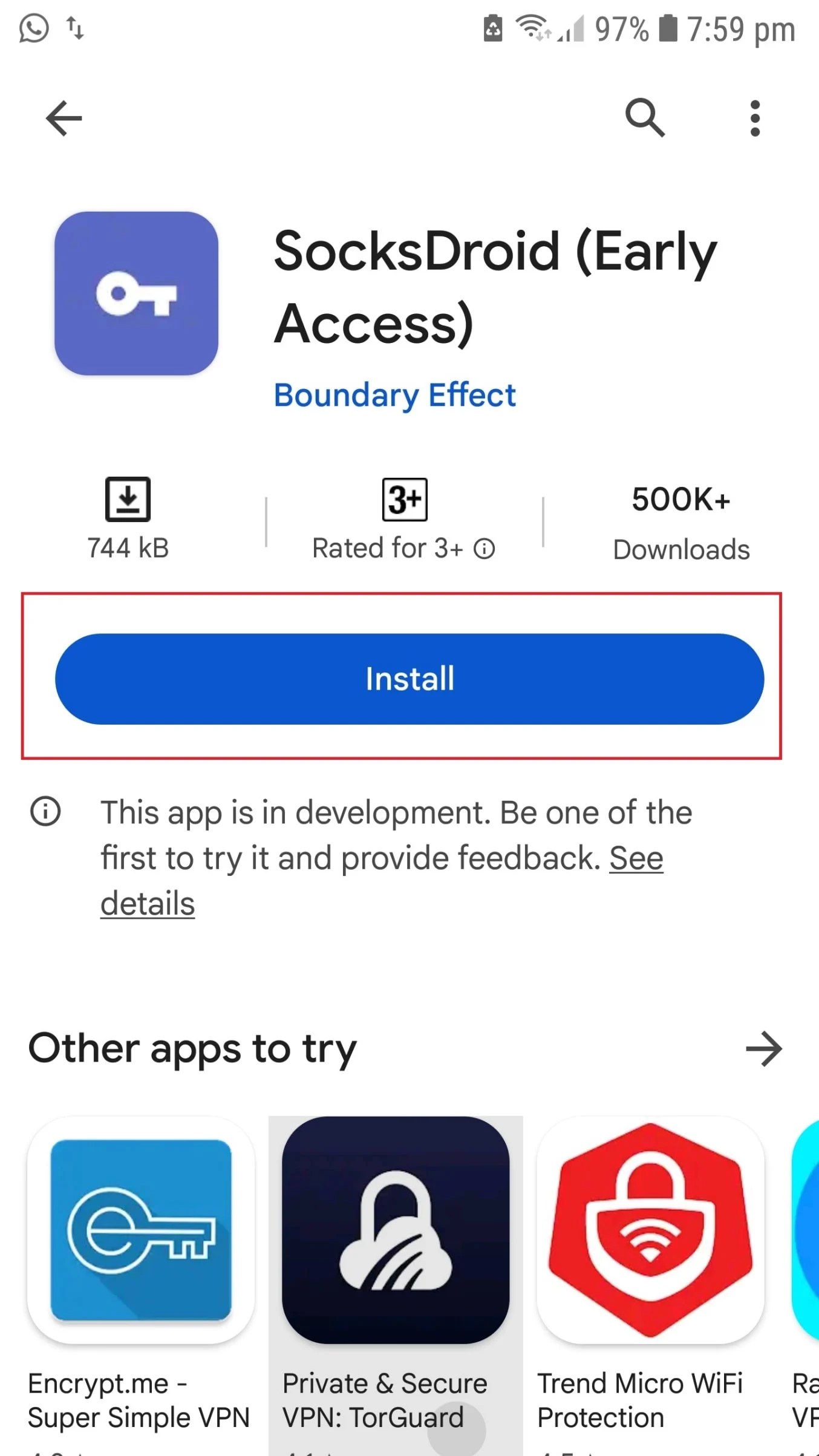Open the three-dot overflow menu
The width and height of the screenshot is (819, 1456).
754,117
